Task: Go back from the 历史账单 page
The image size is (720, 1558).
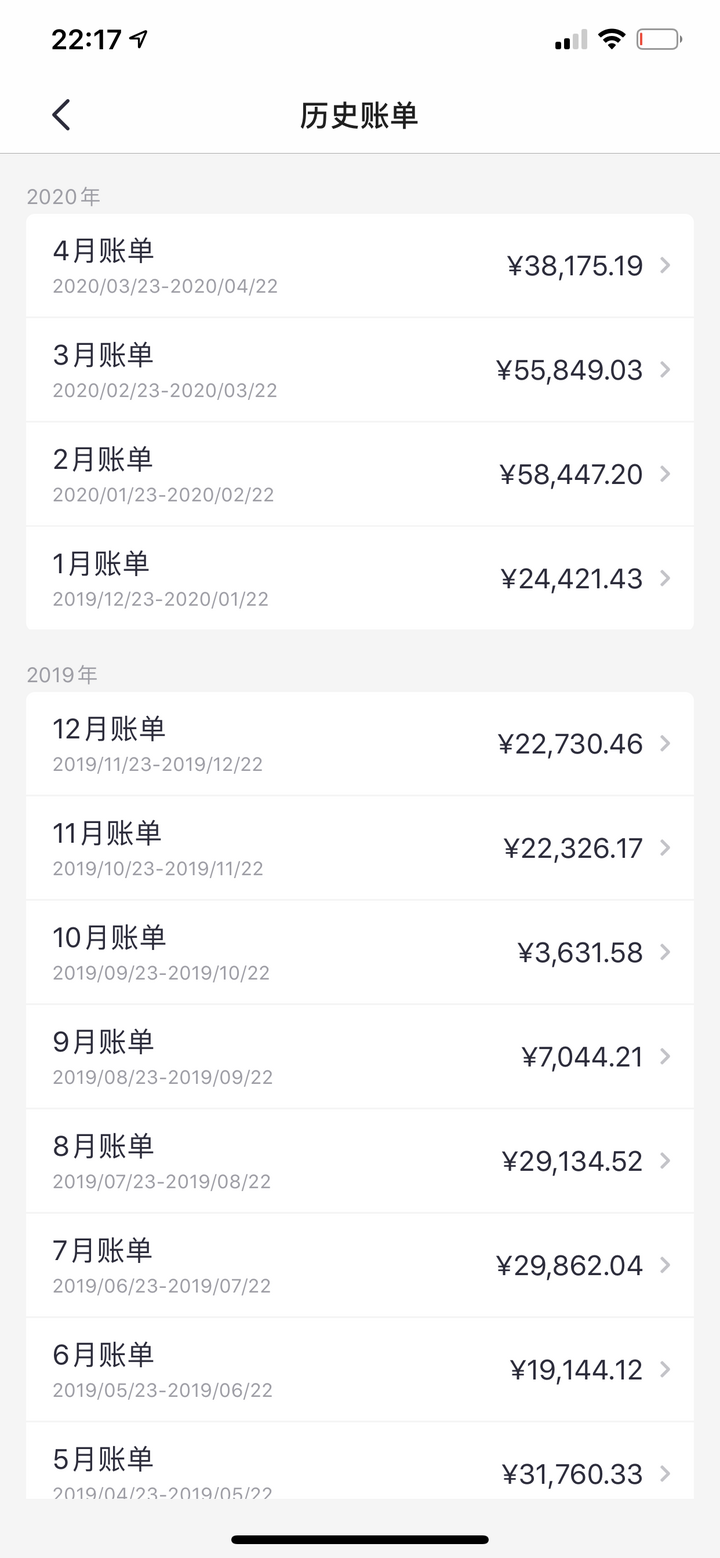Action: pos(61,115)
